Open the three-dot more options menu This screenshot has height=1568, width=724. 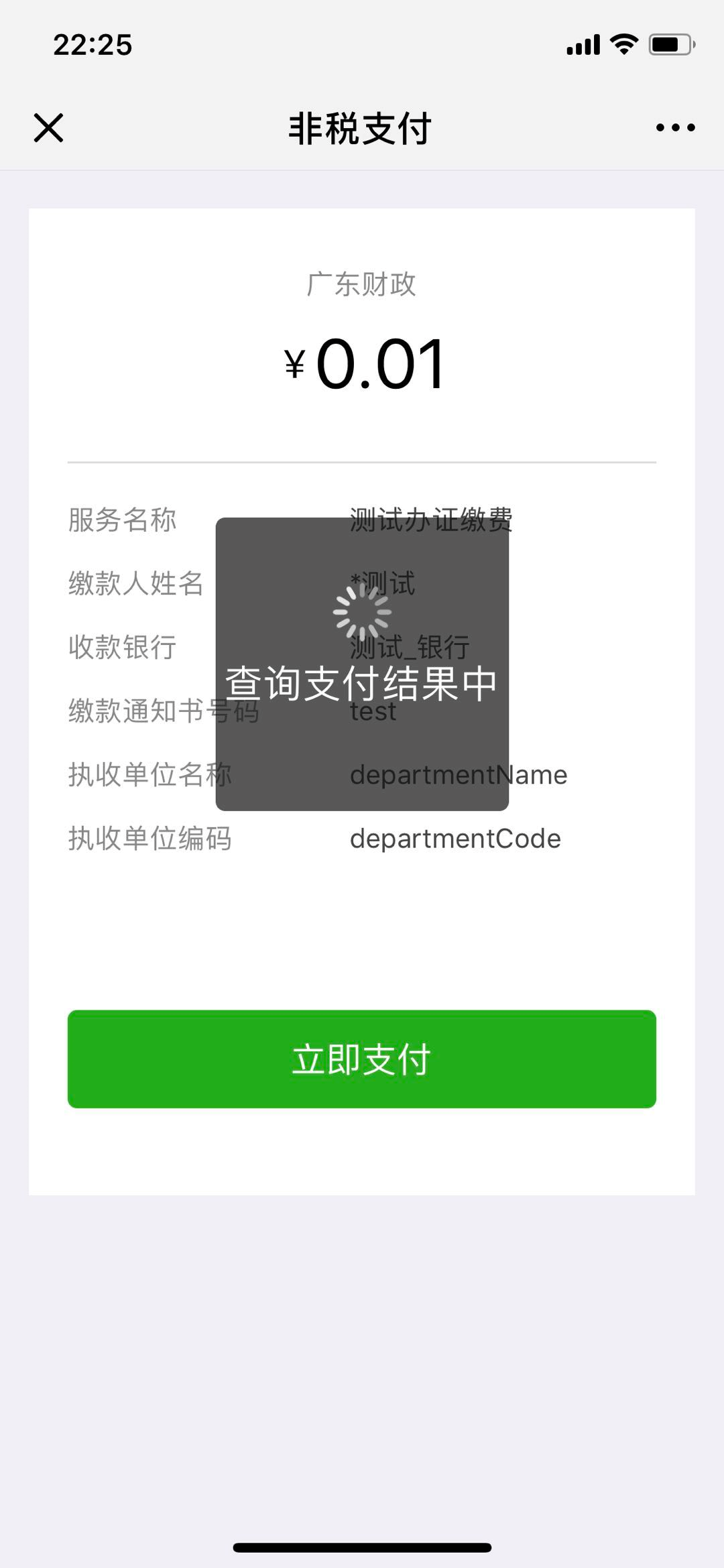coord(675,127)
